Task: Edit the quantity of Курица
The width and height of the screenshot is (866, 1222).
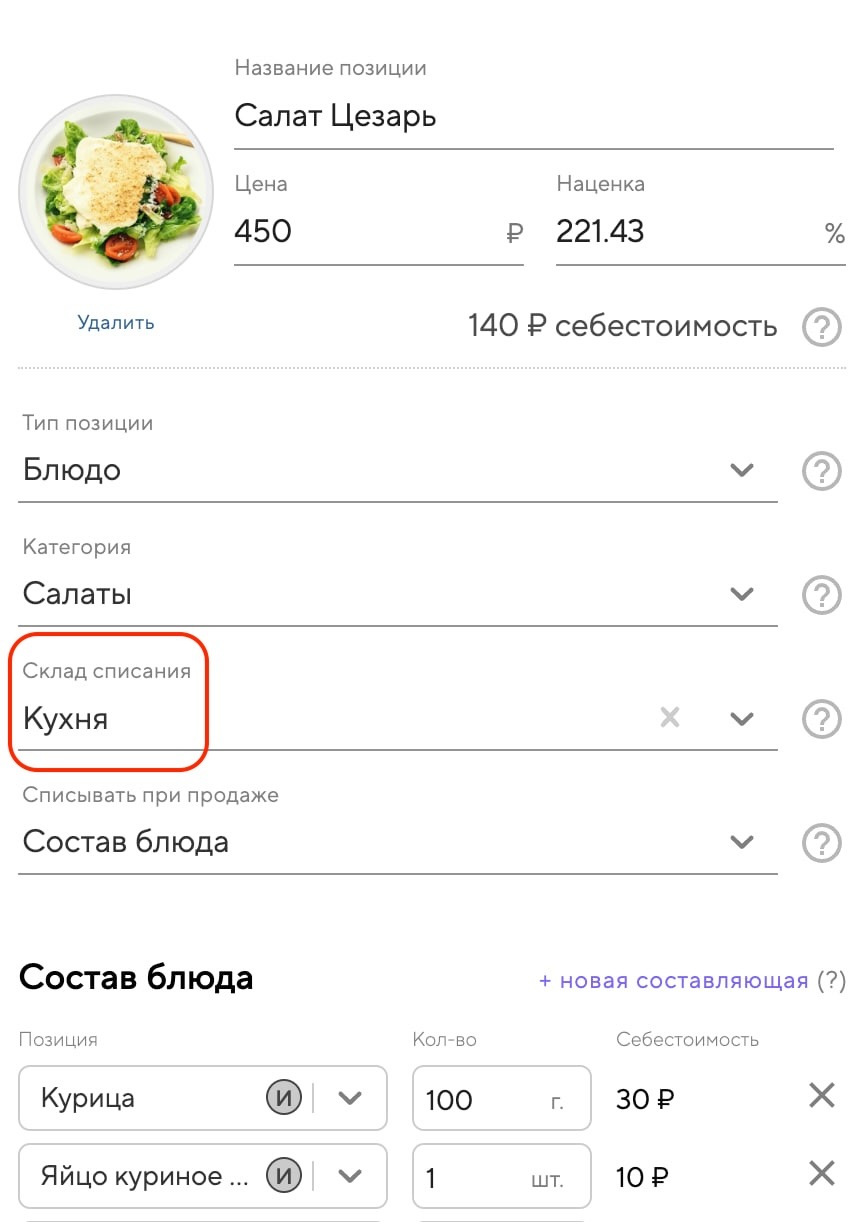Action: [x=480, y=1100]
